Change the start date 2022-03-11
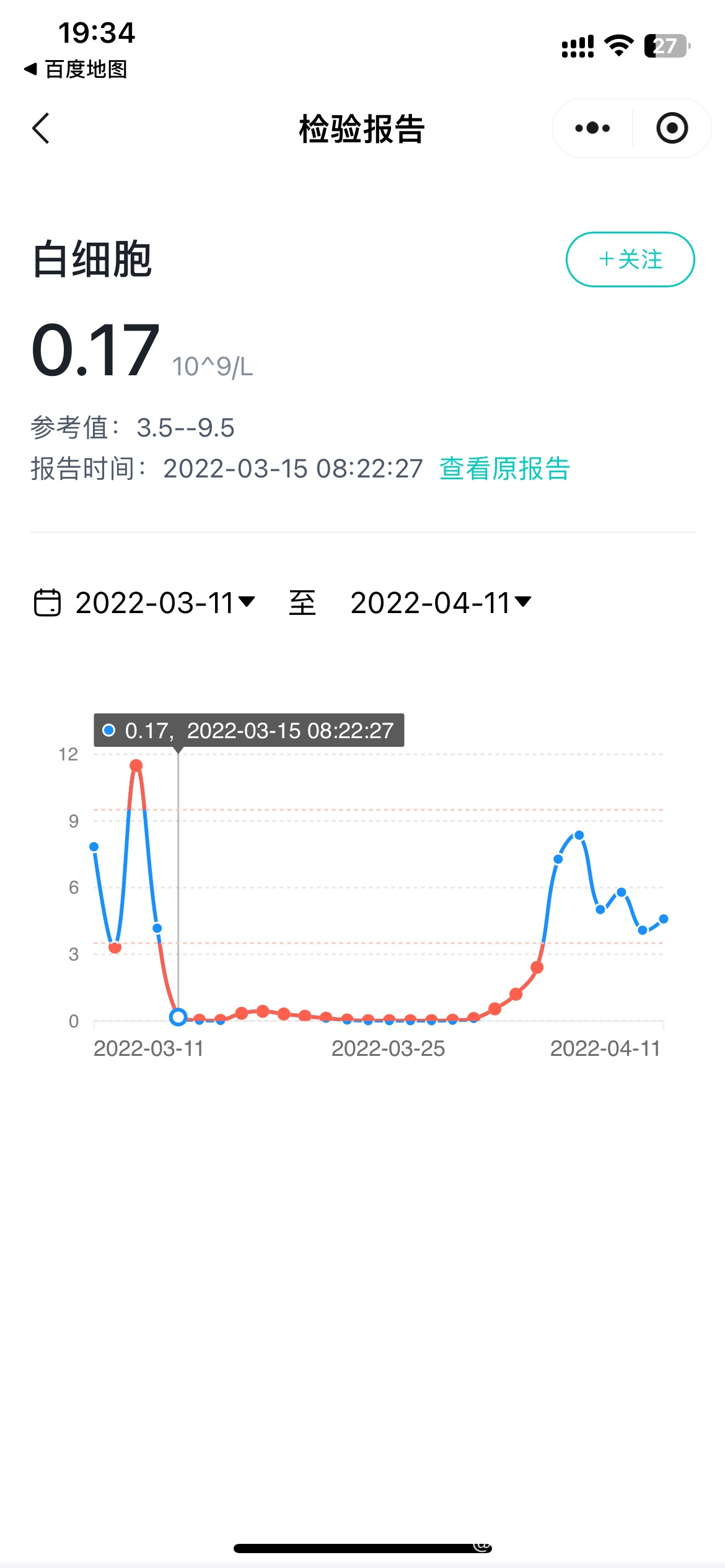This screenshot has width=725, height=1568. click(x=164, y=603)
